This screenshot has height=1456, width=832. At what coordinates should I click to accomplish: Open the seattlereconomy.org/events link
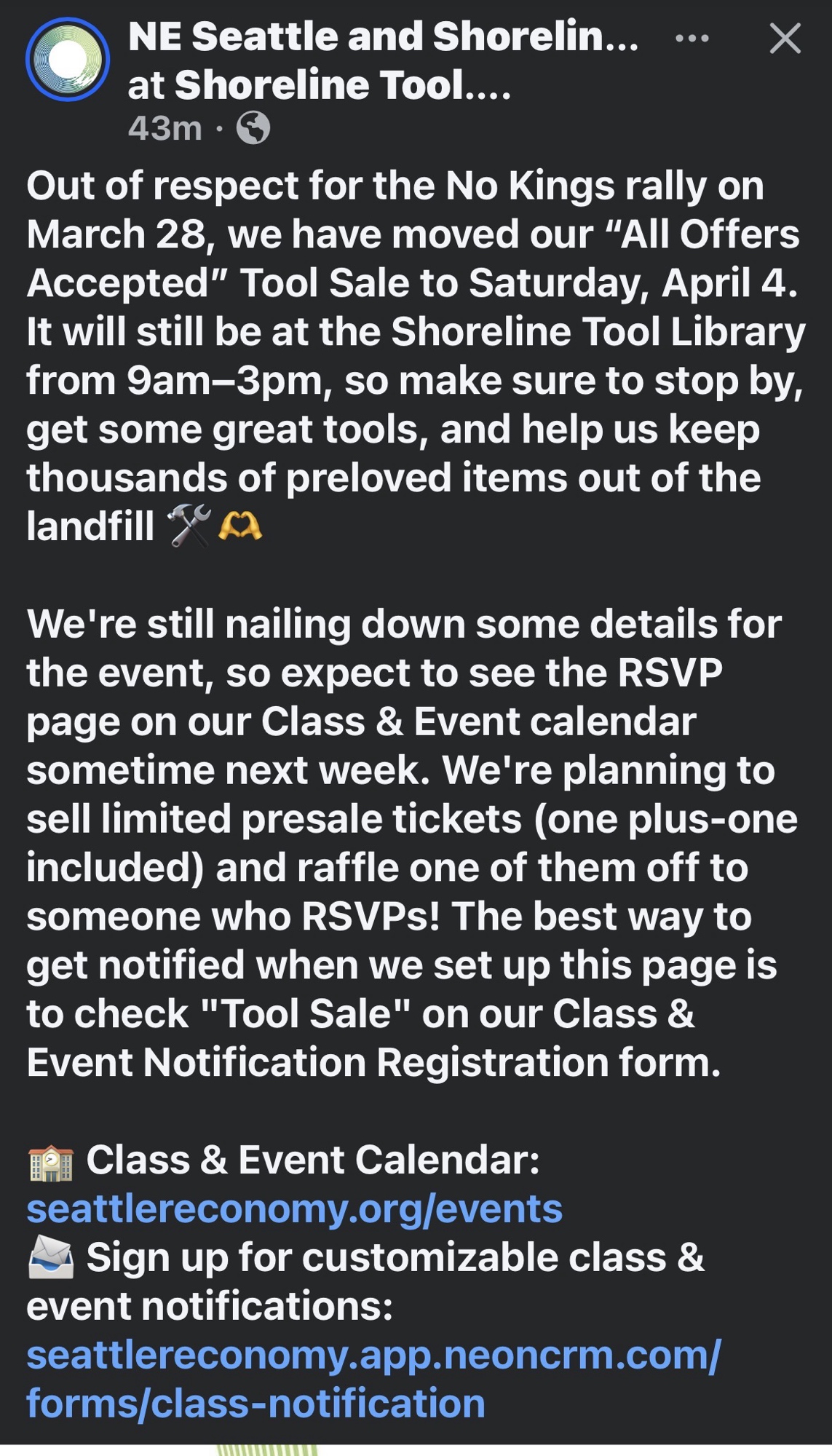point(294,1209)
